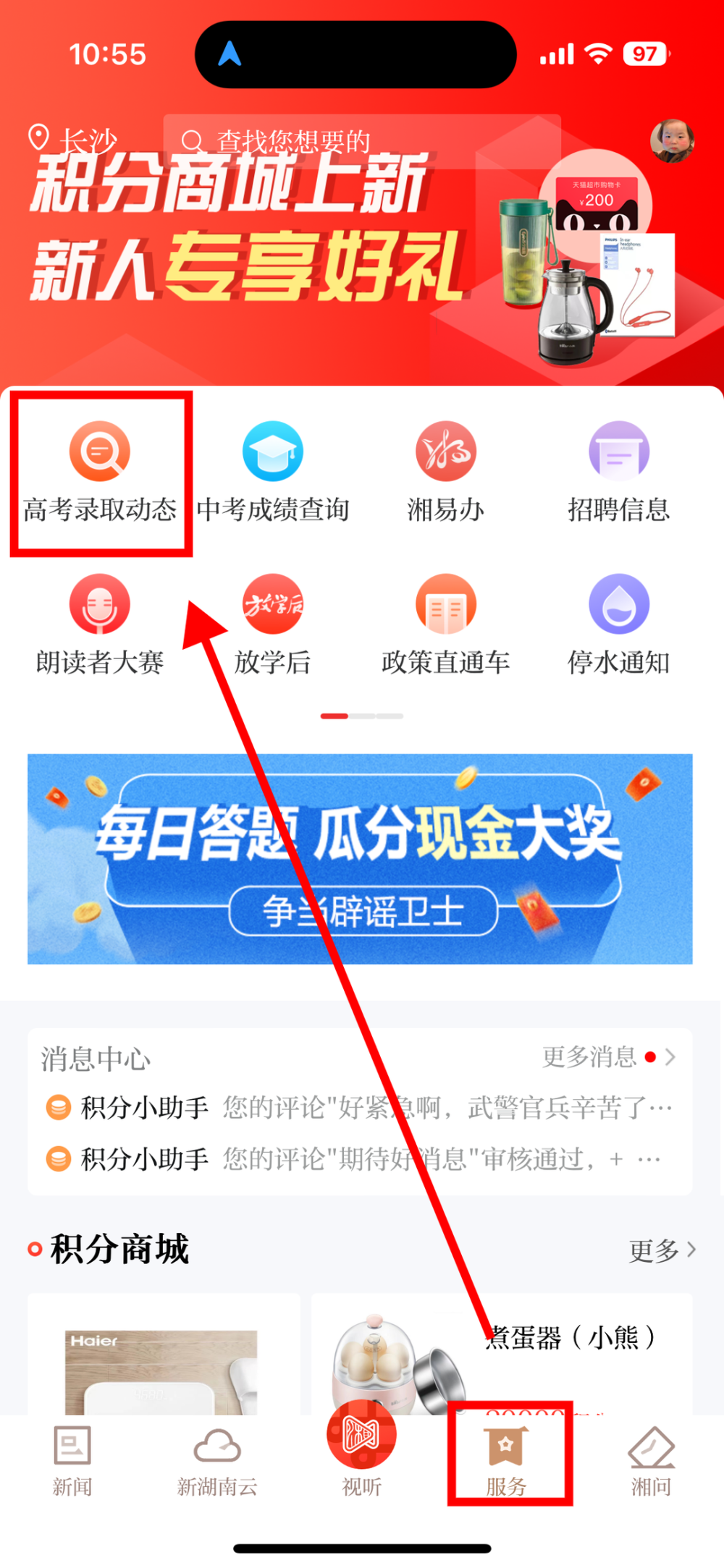Tap the search box 查找您想要的
This screenshot has width=724, height=1568.
point(362,140)
